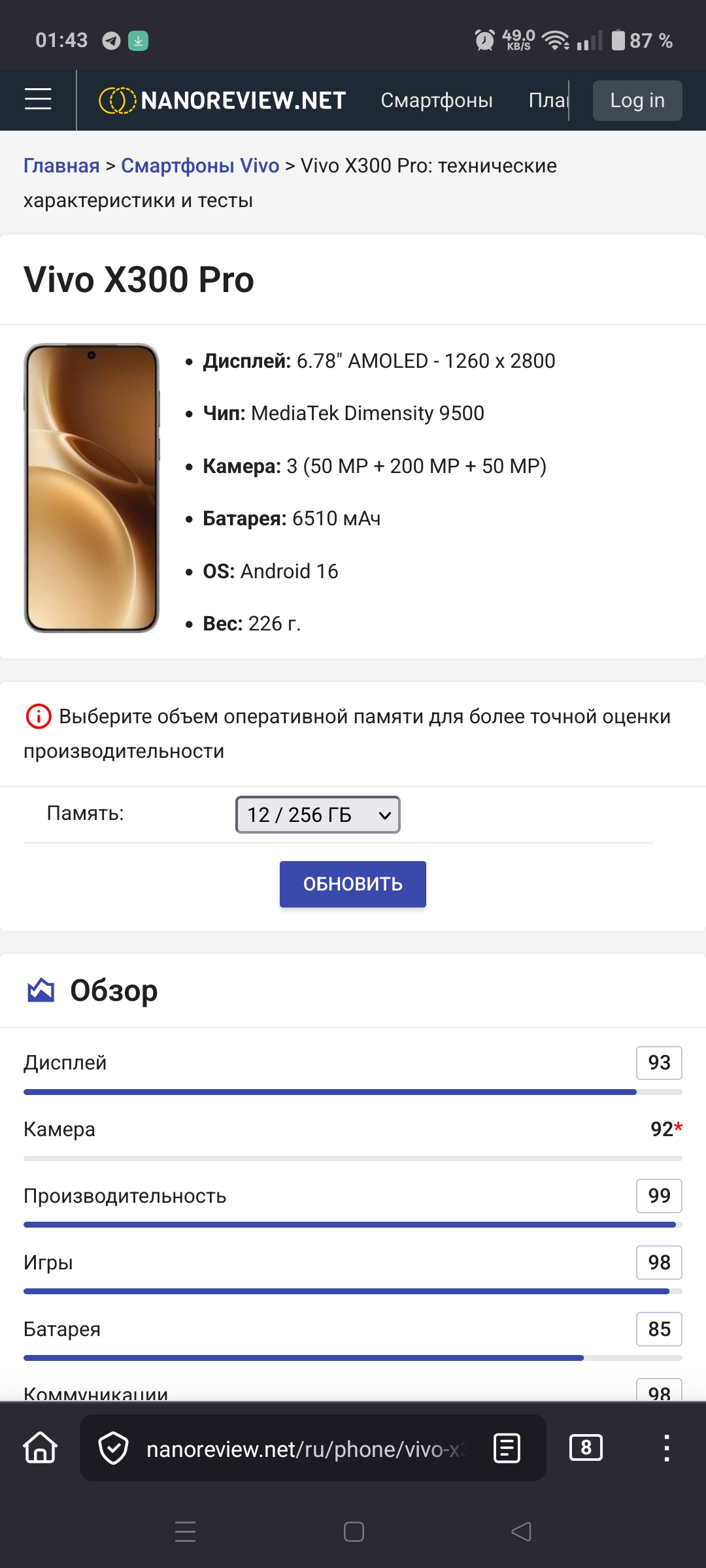Open recent apps from navigation bar
The image size is (706, 1568).
pos(186,1532)
